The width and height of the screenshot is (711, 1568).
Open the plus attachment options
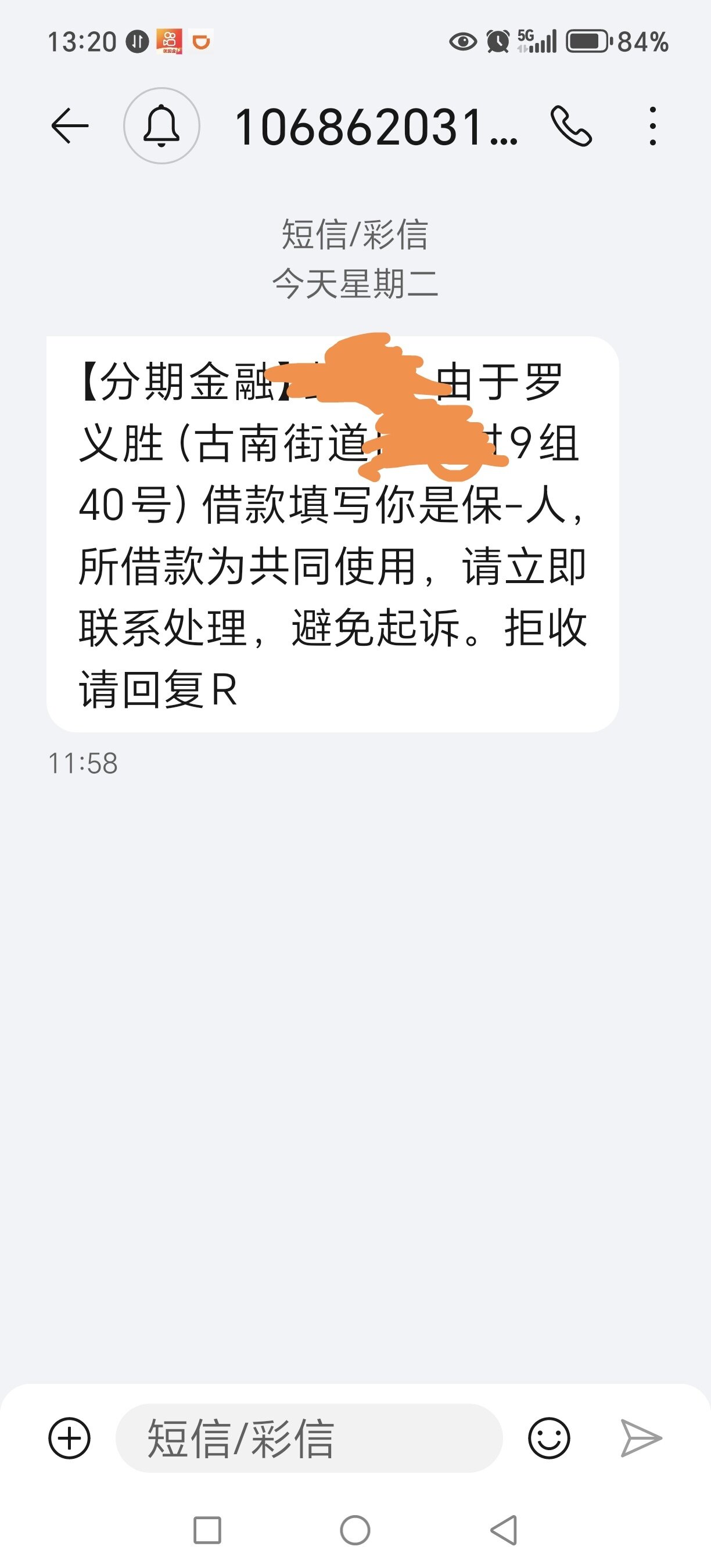[69, 1438]
